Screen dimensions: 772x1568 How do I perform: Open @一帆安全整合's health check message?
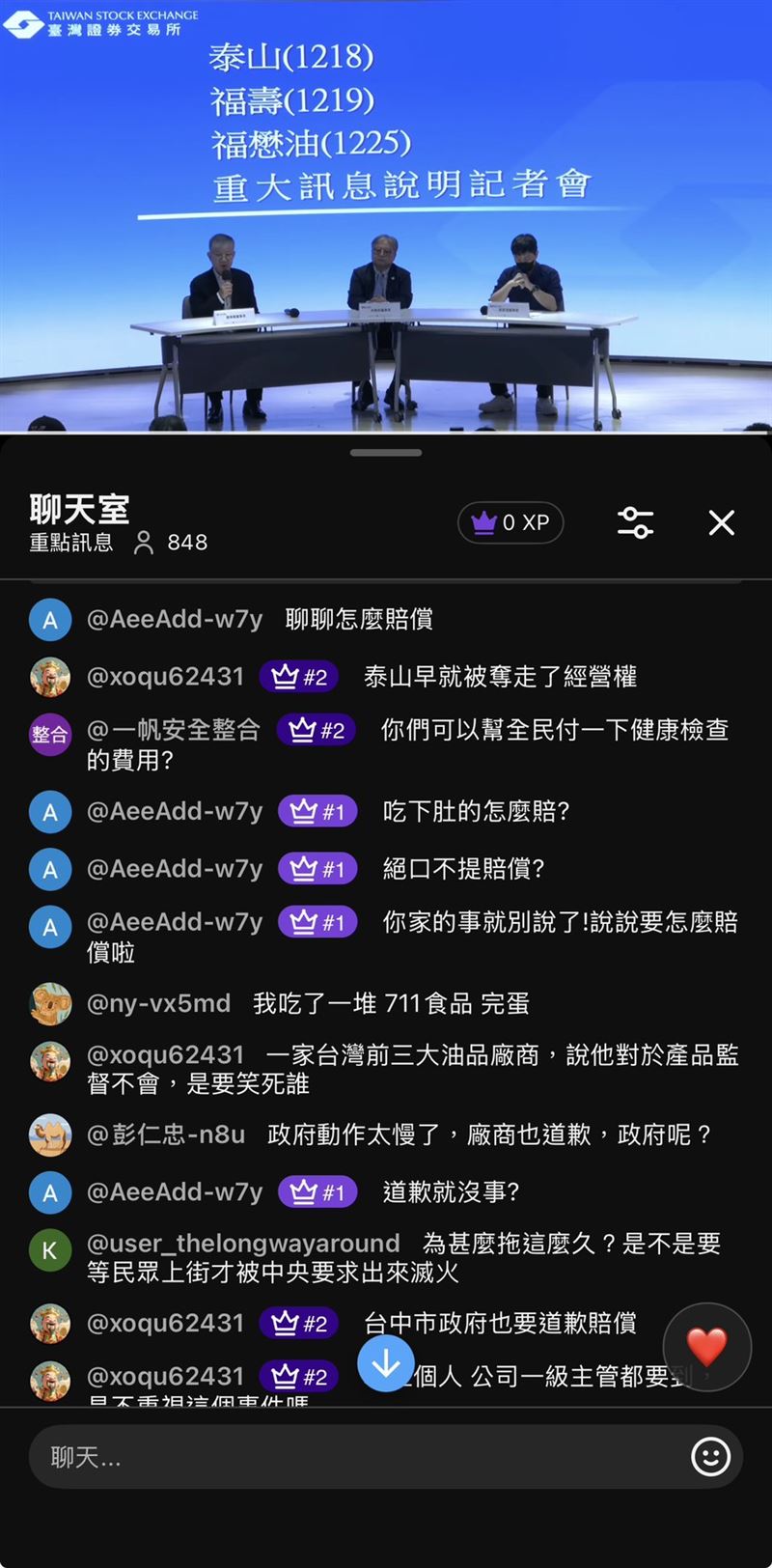(x=386, y=744)
